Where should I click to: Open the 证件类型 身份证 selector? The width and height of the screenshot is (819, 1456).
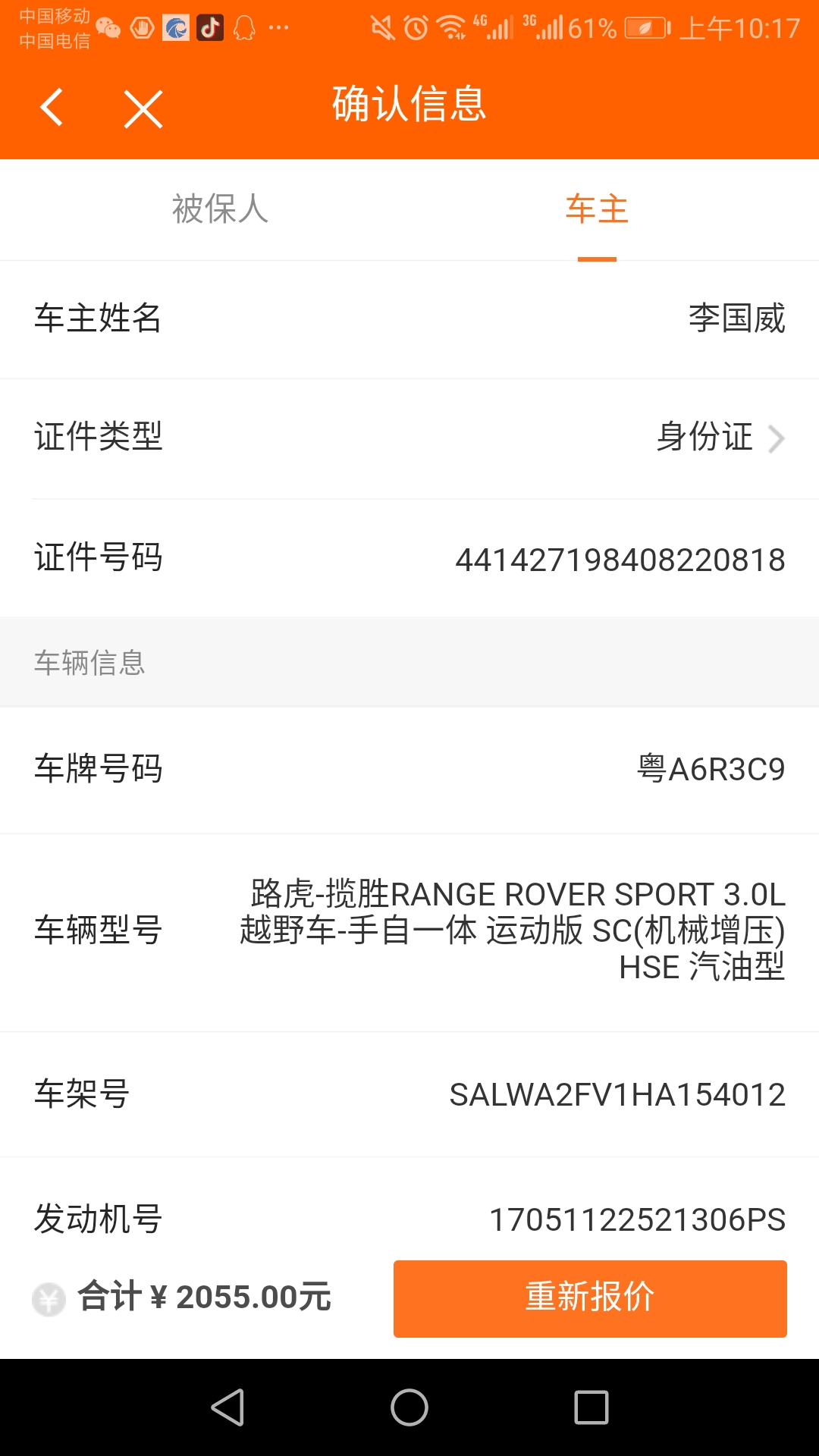click(x=719, y=438)
